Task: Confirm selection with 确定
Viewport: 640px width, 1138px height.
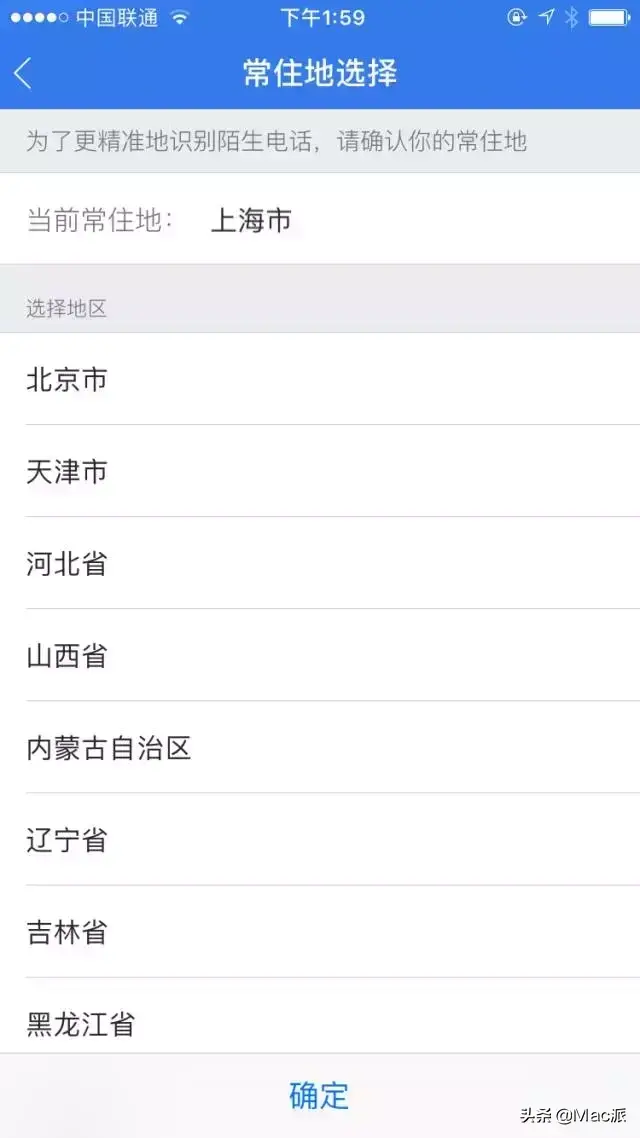Action: coord(320,1096)
